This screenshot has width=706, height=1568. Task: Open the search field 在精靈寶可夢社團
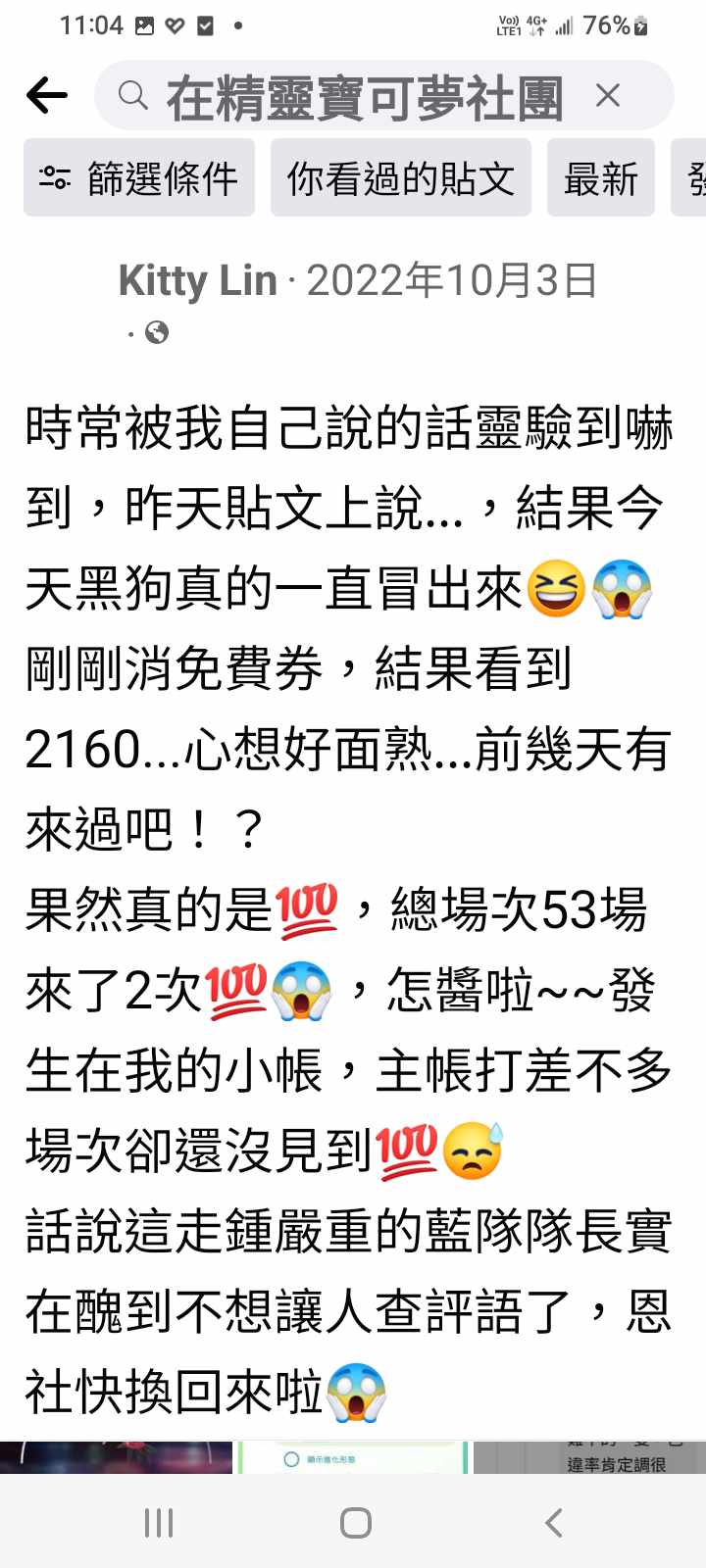(x=363, y=96)
